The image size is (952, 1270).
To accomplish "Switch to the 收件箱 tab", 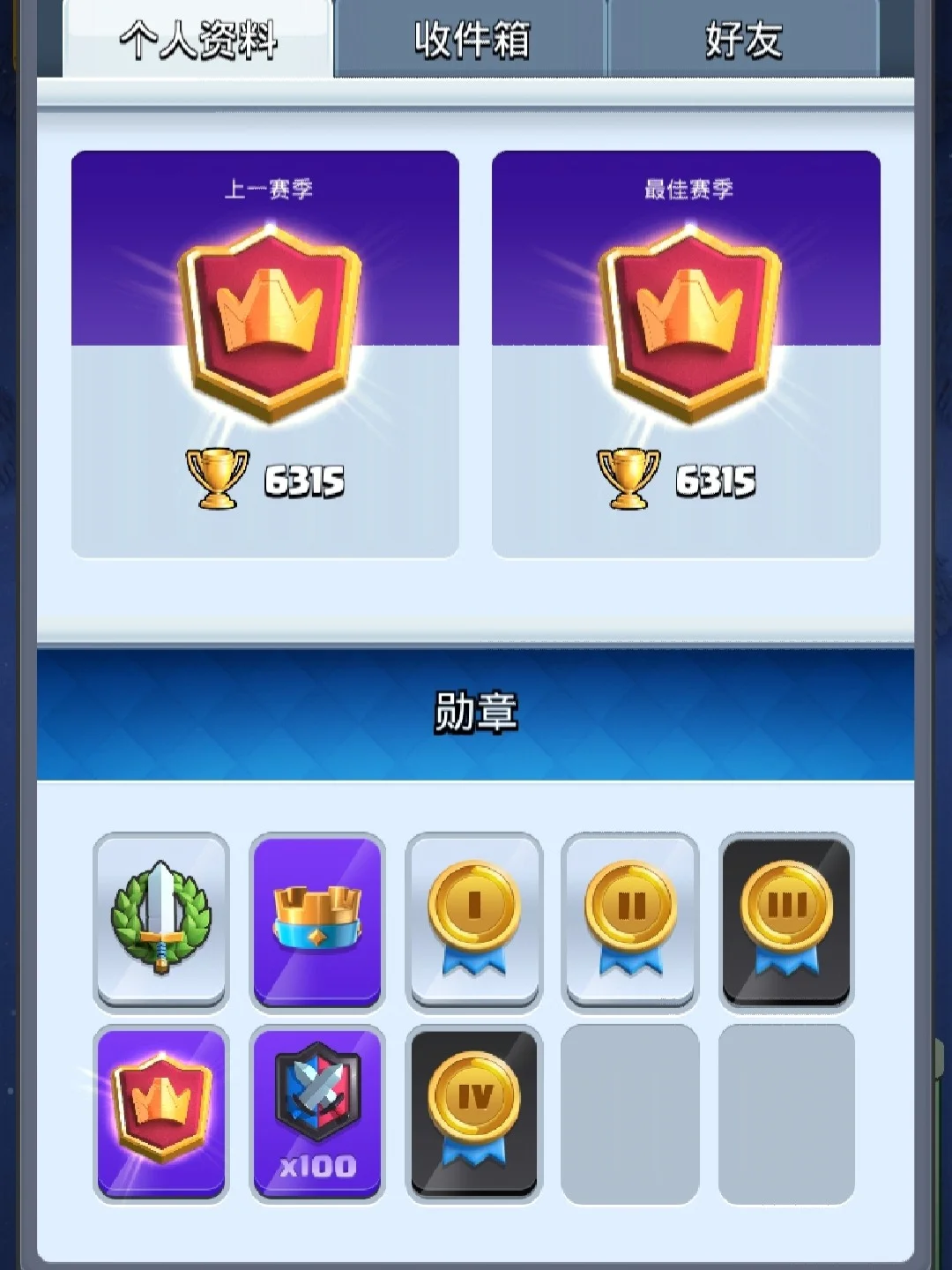I will 472,40.
